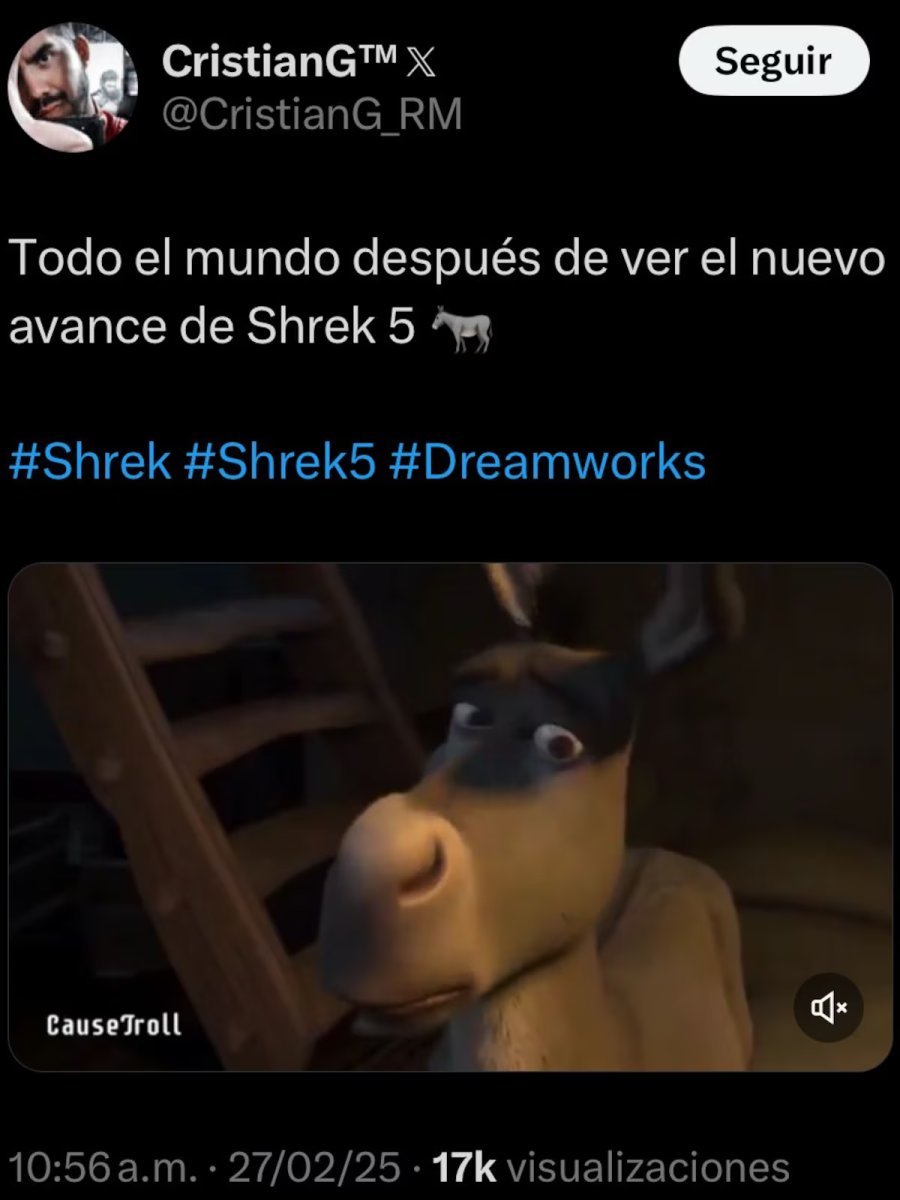Open CristianG's profile picture
Viewport: 900px width, 1200px height.
[x=72, y=87]
